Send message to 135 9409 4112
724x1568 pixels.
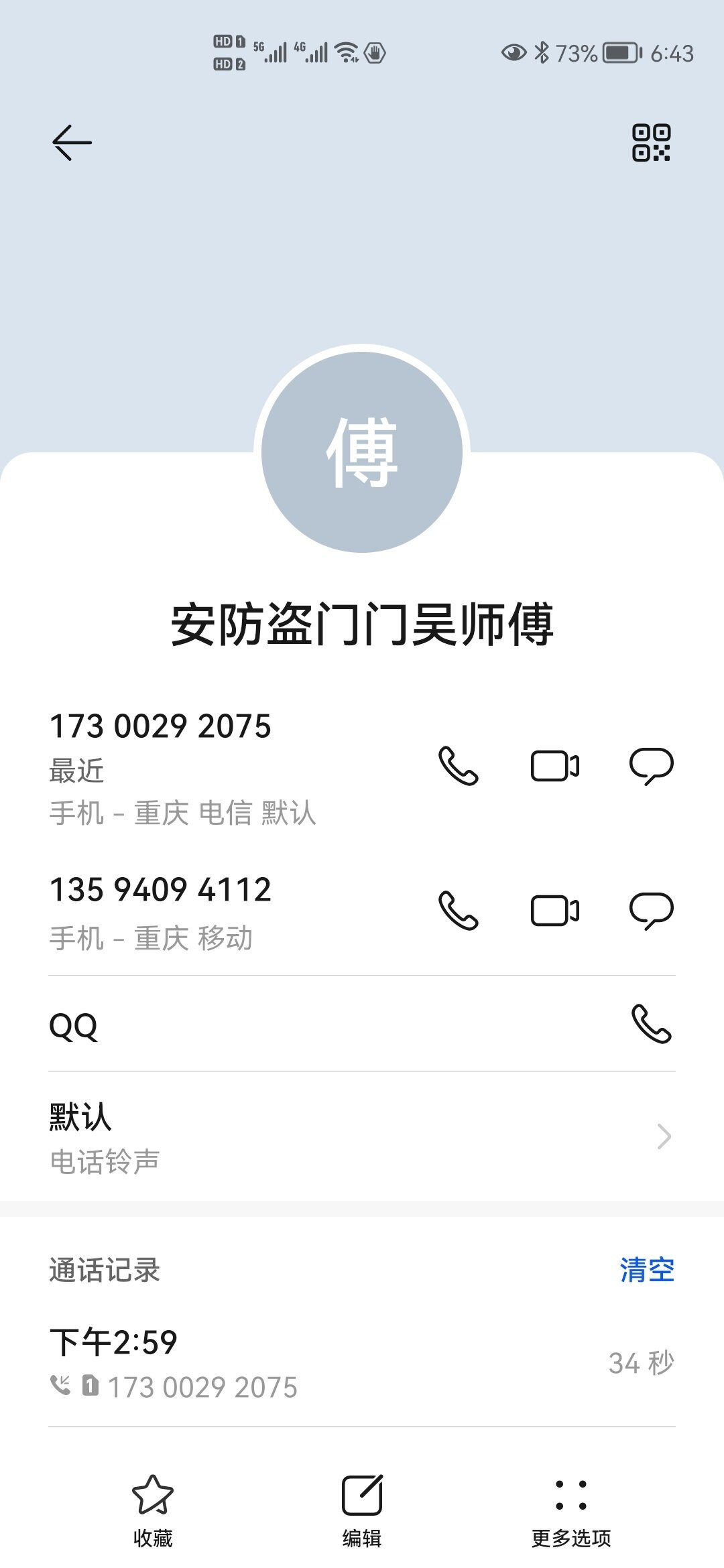[x=651, y=911]
